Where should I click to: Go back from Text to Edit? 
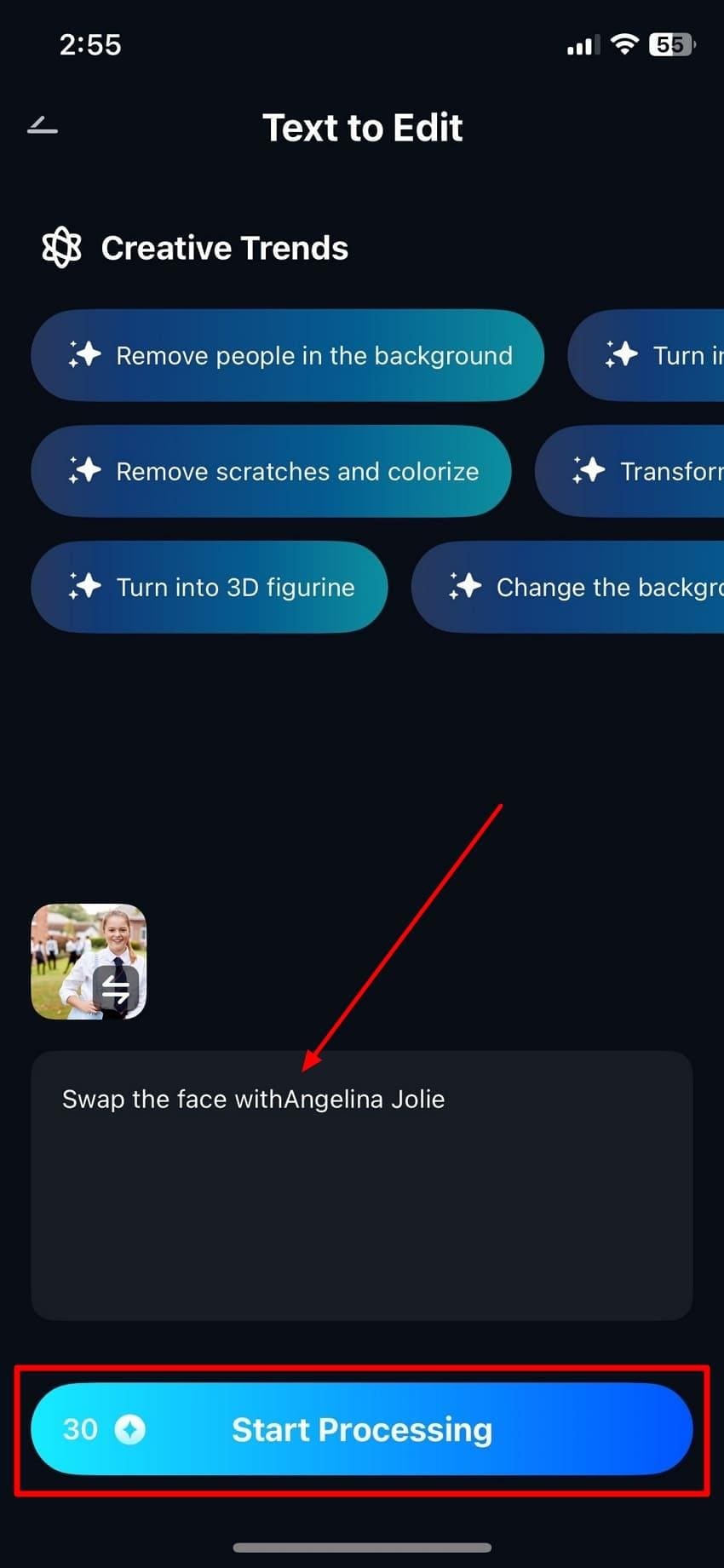(x=43, y=127)
